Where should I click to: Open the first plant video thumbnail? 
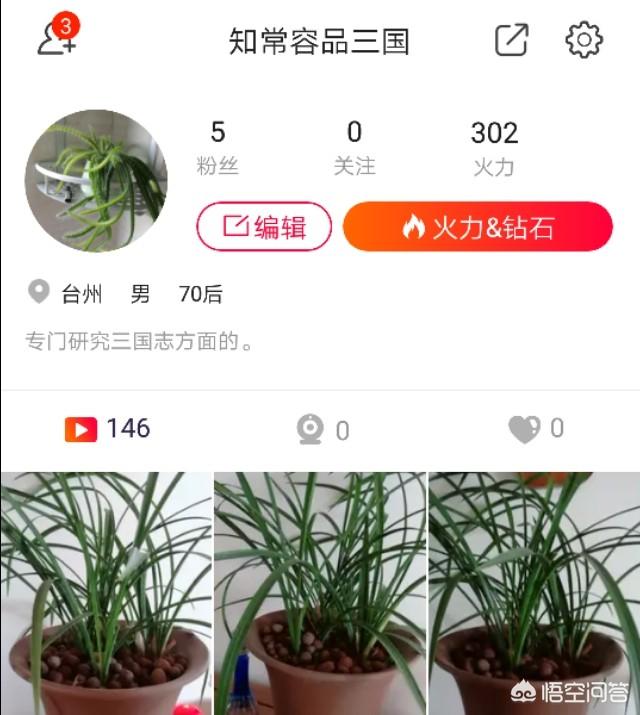(106, 593)
